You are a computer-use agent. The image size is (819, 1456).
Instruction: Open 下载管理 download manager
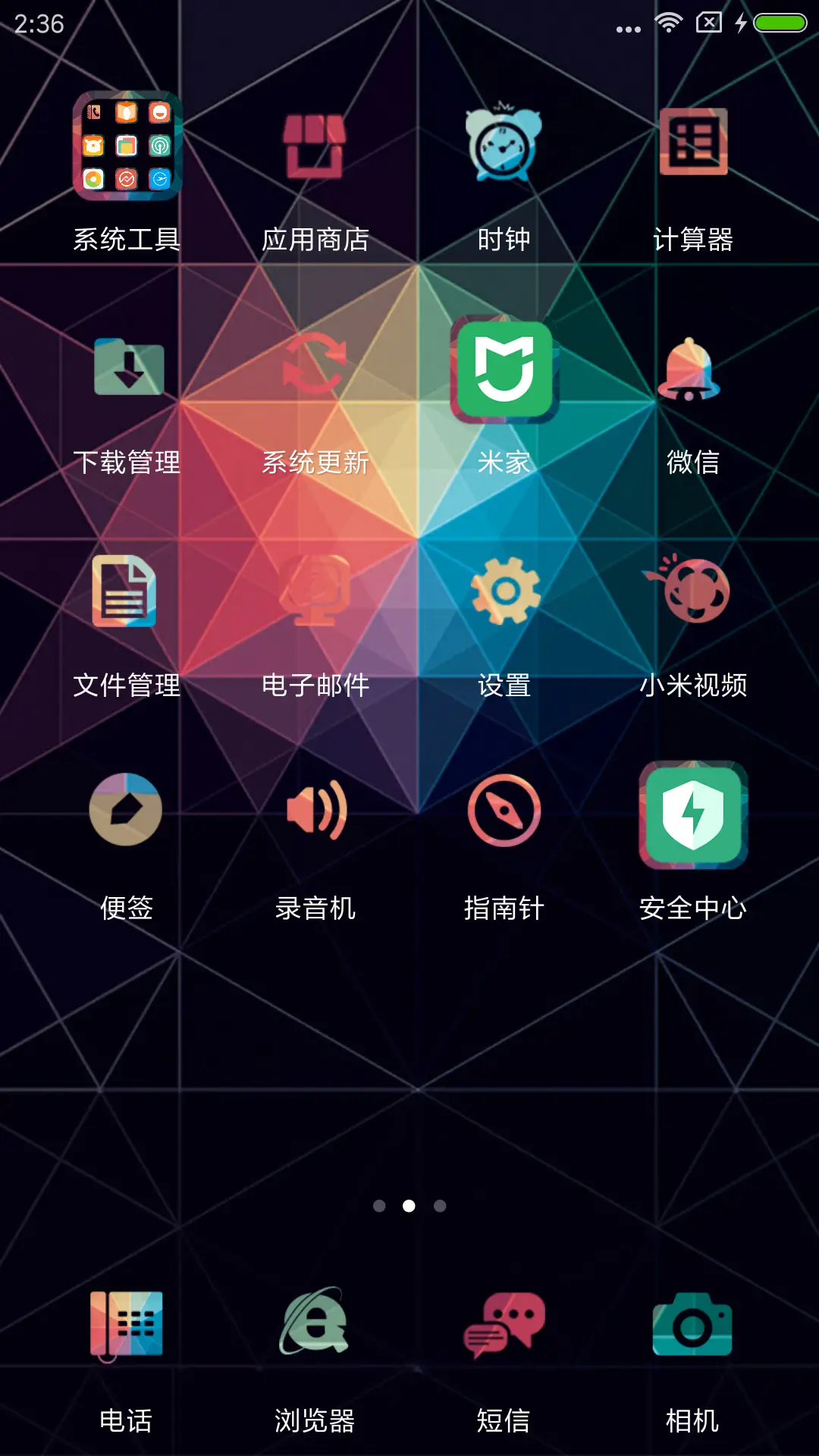click(127, 368)
